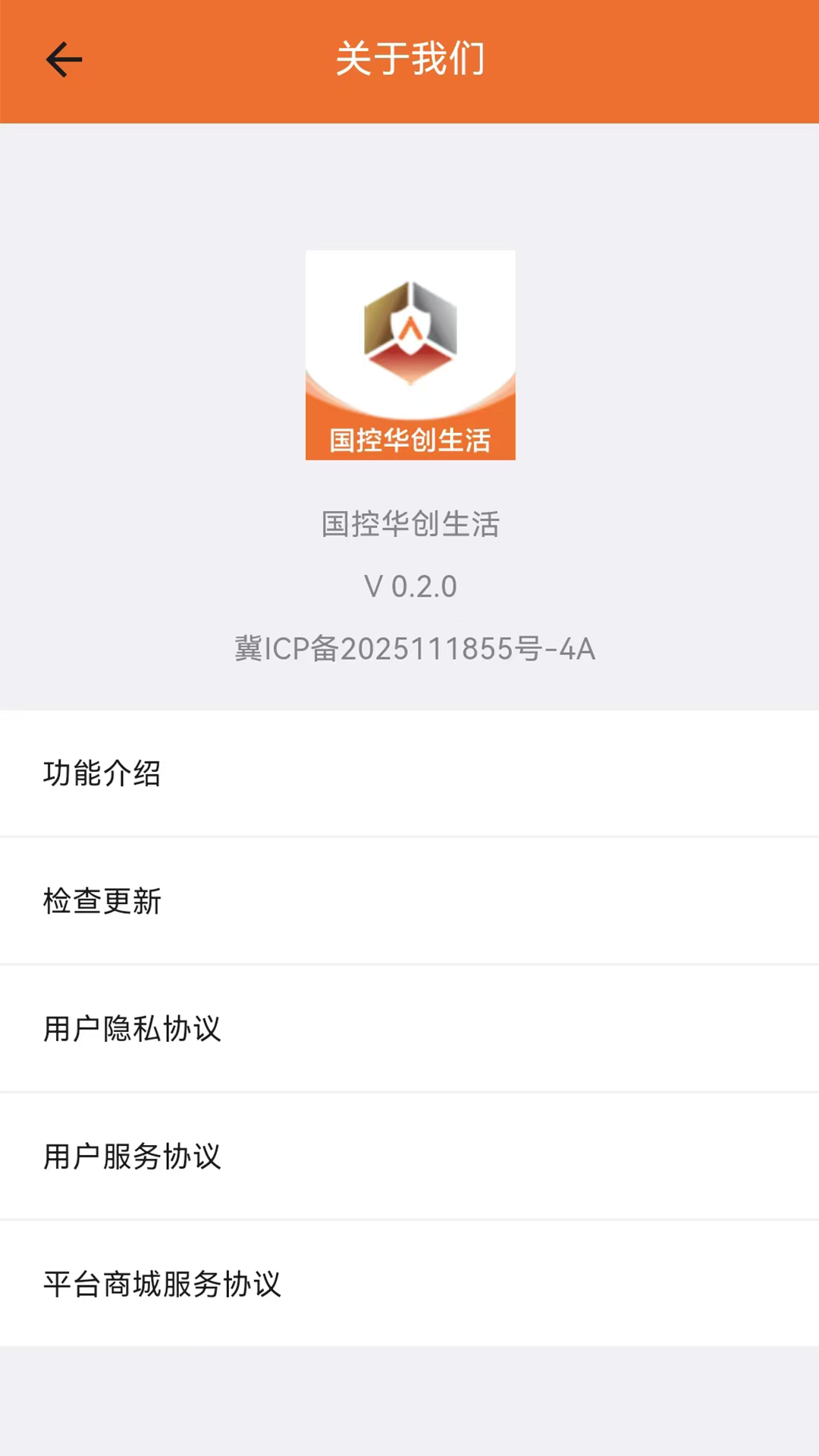Click the app logo thumbnail above the app name
Image resolution: width=819 pixels, height=1456 pixels.
pyautogui.click(x=409, y=355)
